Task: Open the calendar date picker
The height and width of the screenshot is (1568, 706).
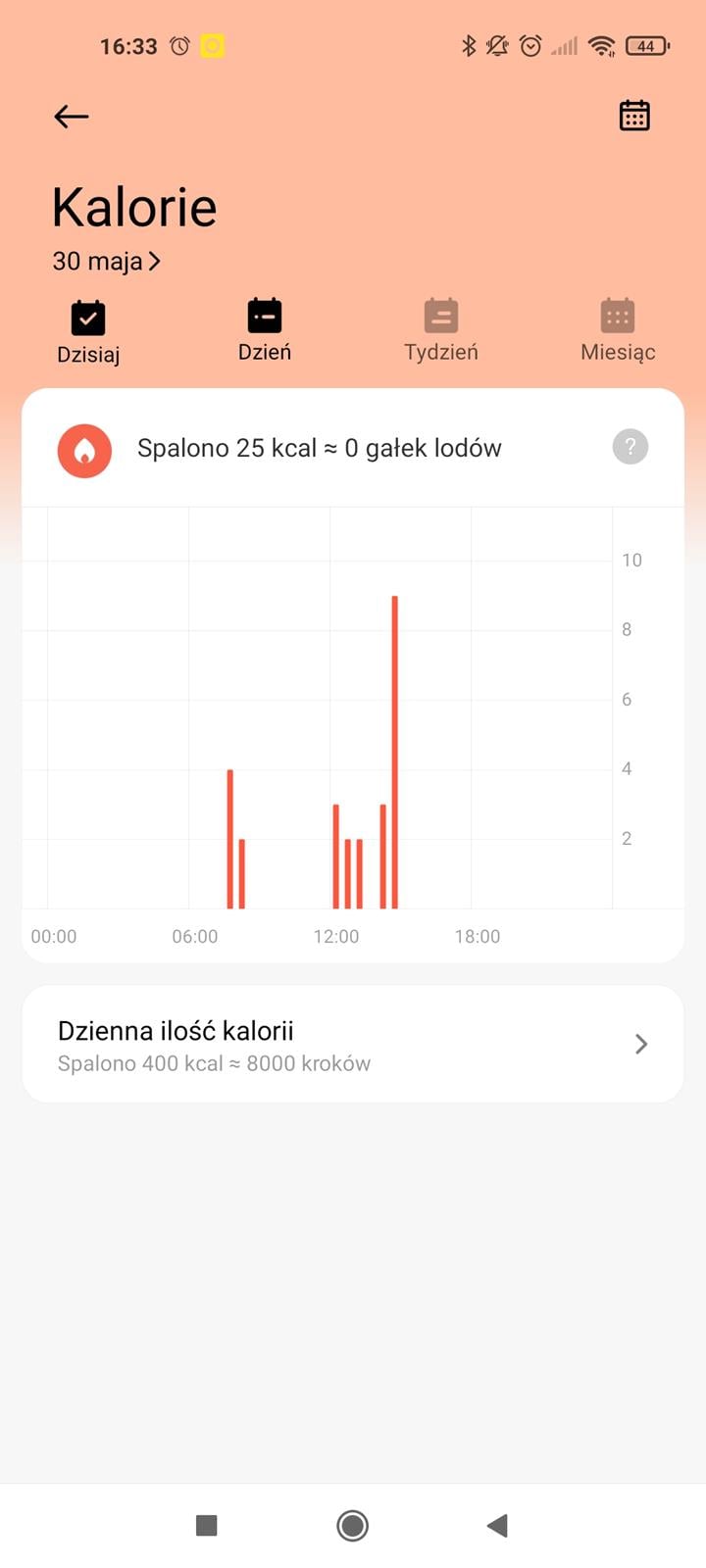Action: click(634, 116)
